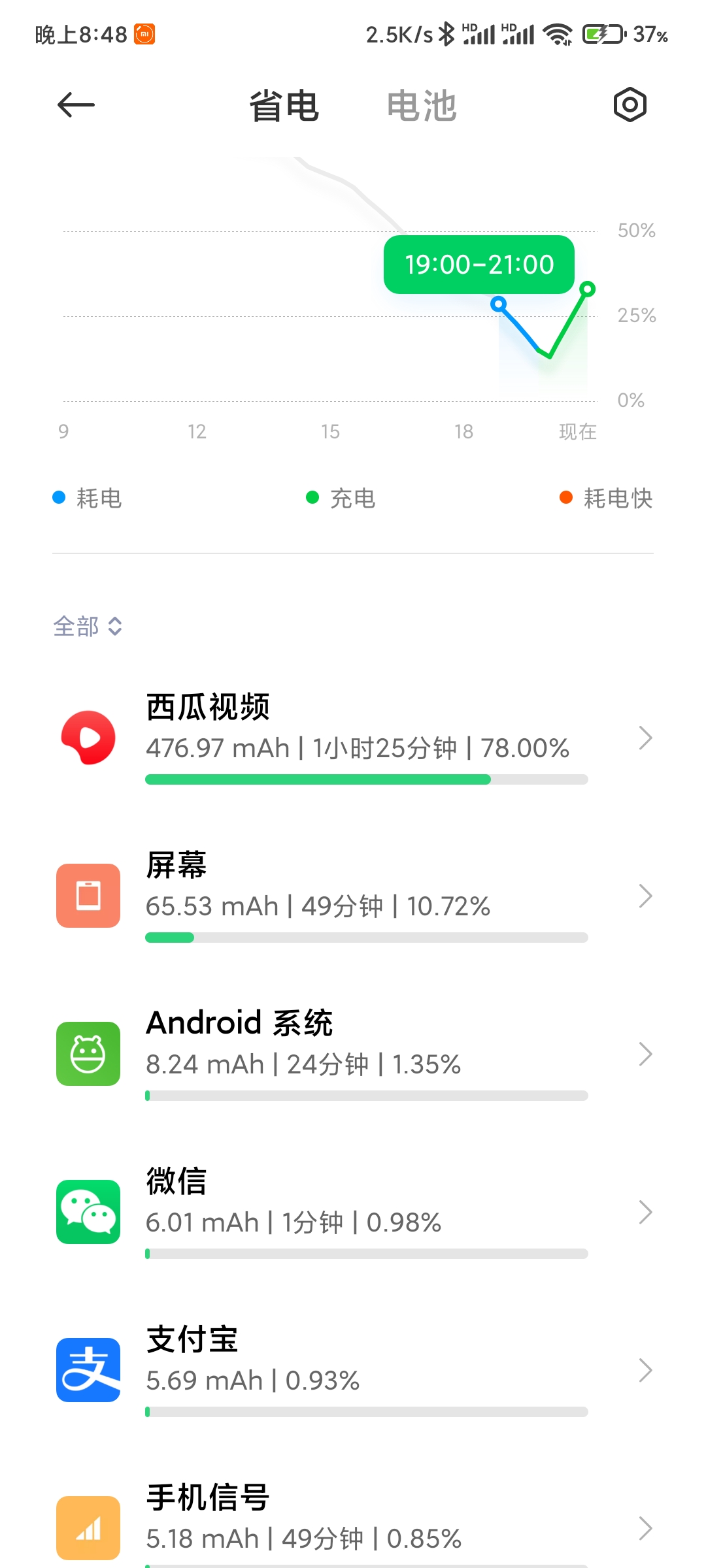View 手机信号 power consumption details
Viewport: 706px width, 1568px height.
click(x=353, y=1524)
